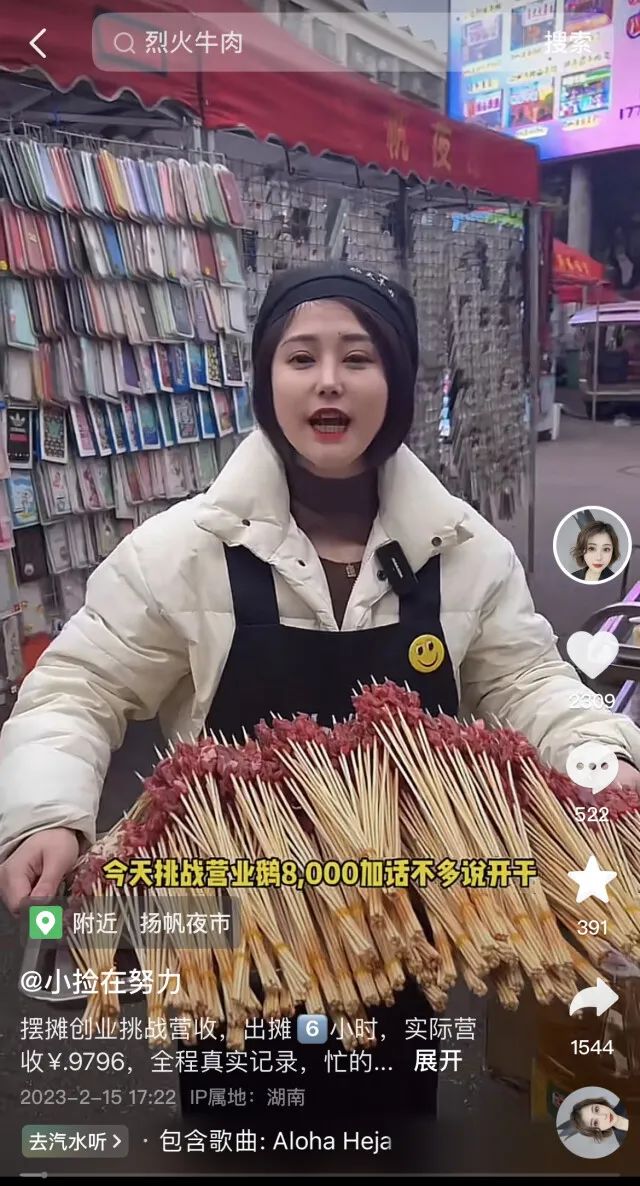This screenshot has width=640, height=1186.
Task: Open the creator's round avatar profile
Action: [x=592, y=545]
